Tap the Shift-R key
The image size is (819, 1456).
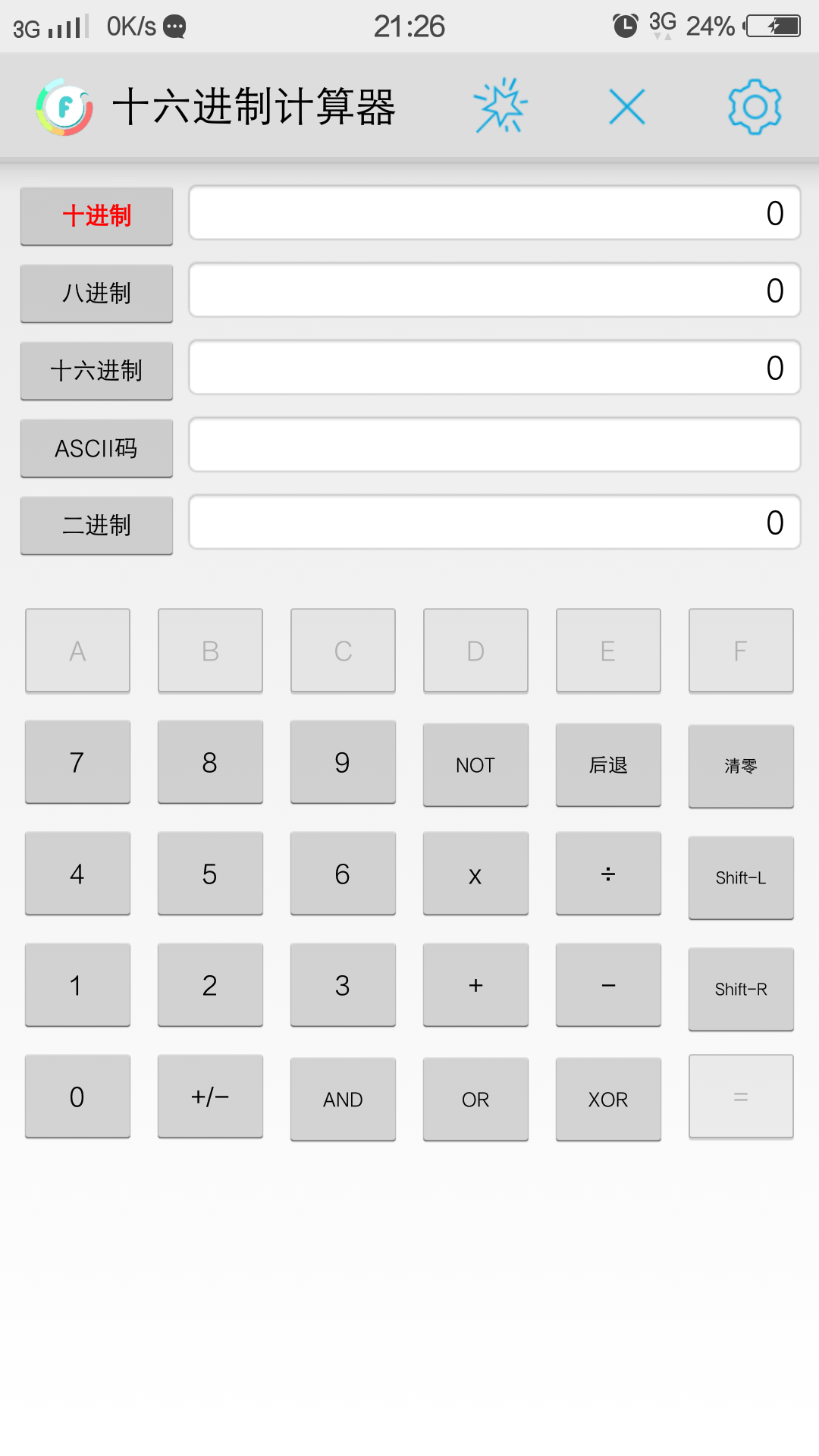[x=741, y=990]
